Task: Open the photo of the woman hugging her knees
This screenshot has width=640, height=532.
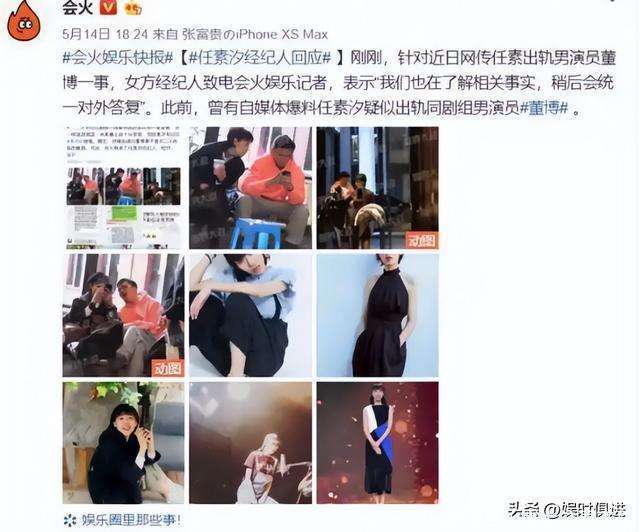Action: tap(250, 315)
